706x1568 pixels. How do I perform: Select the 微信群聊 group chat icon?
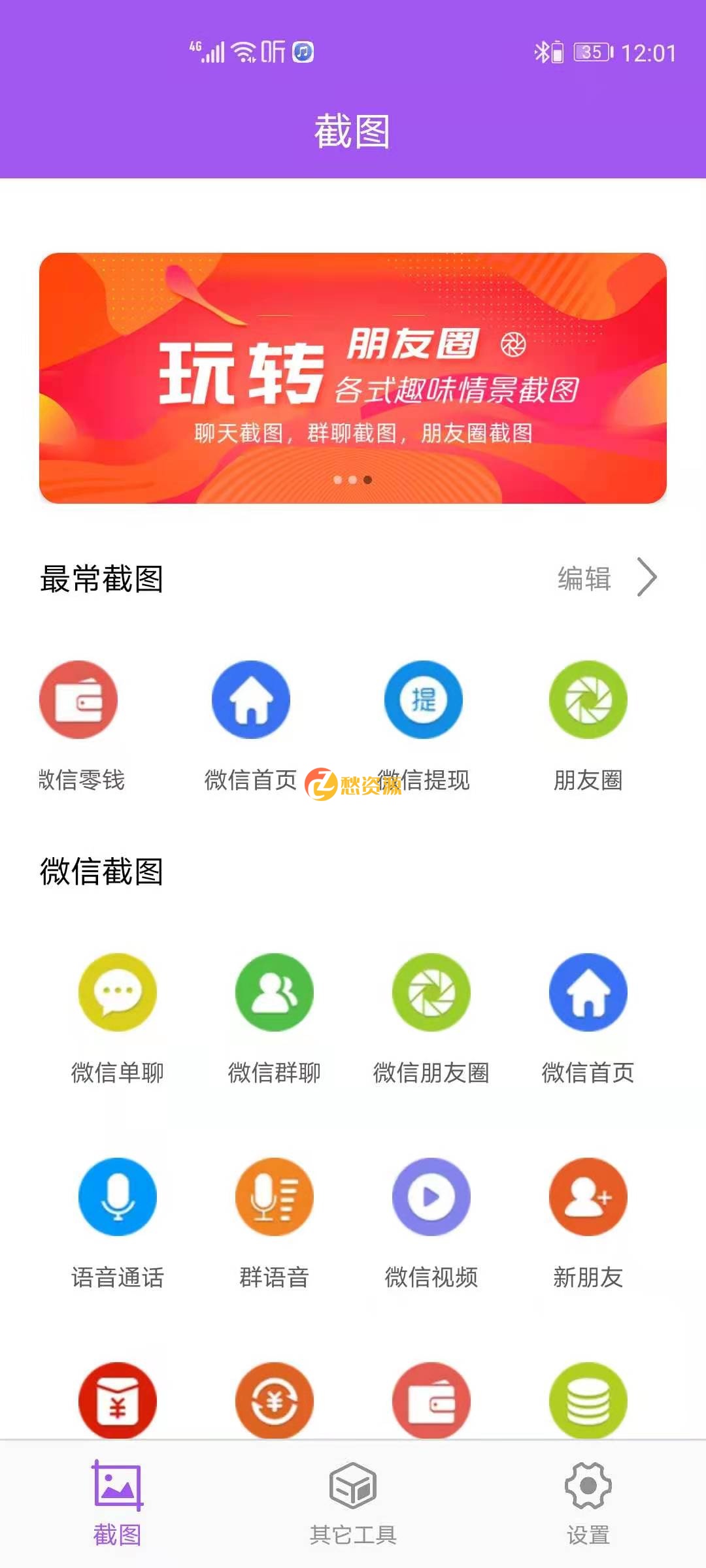click(x=274, y=992)
